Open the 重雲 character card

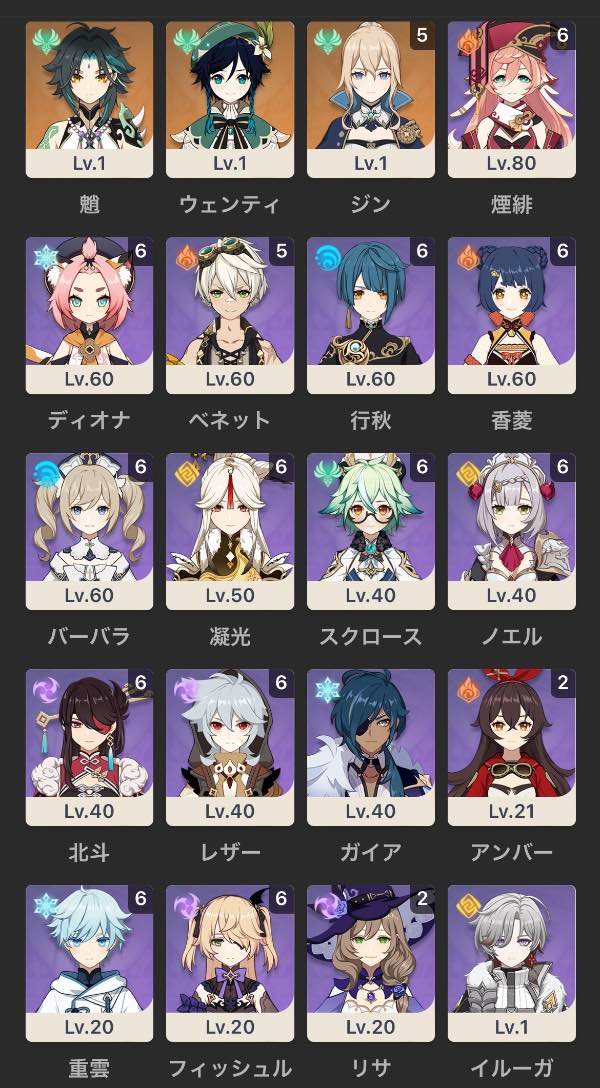(x=89, y=963)
